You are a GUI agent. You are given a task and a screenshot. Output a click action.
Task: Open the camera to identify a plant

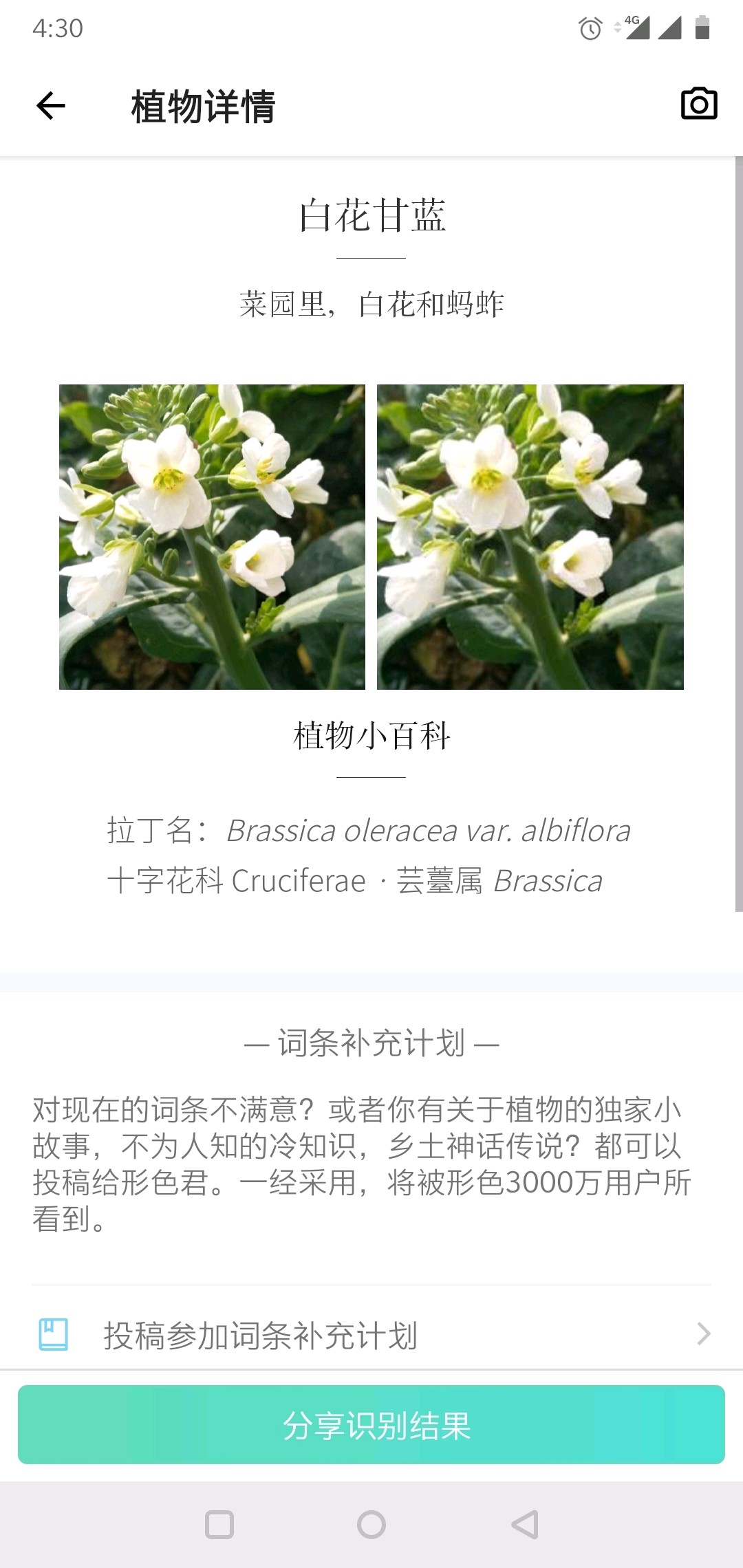698,105
